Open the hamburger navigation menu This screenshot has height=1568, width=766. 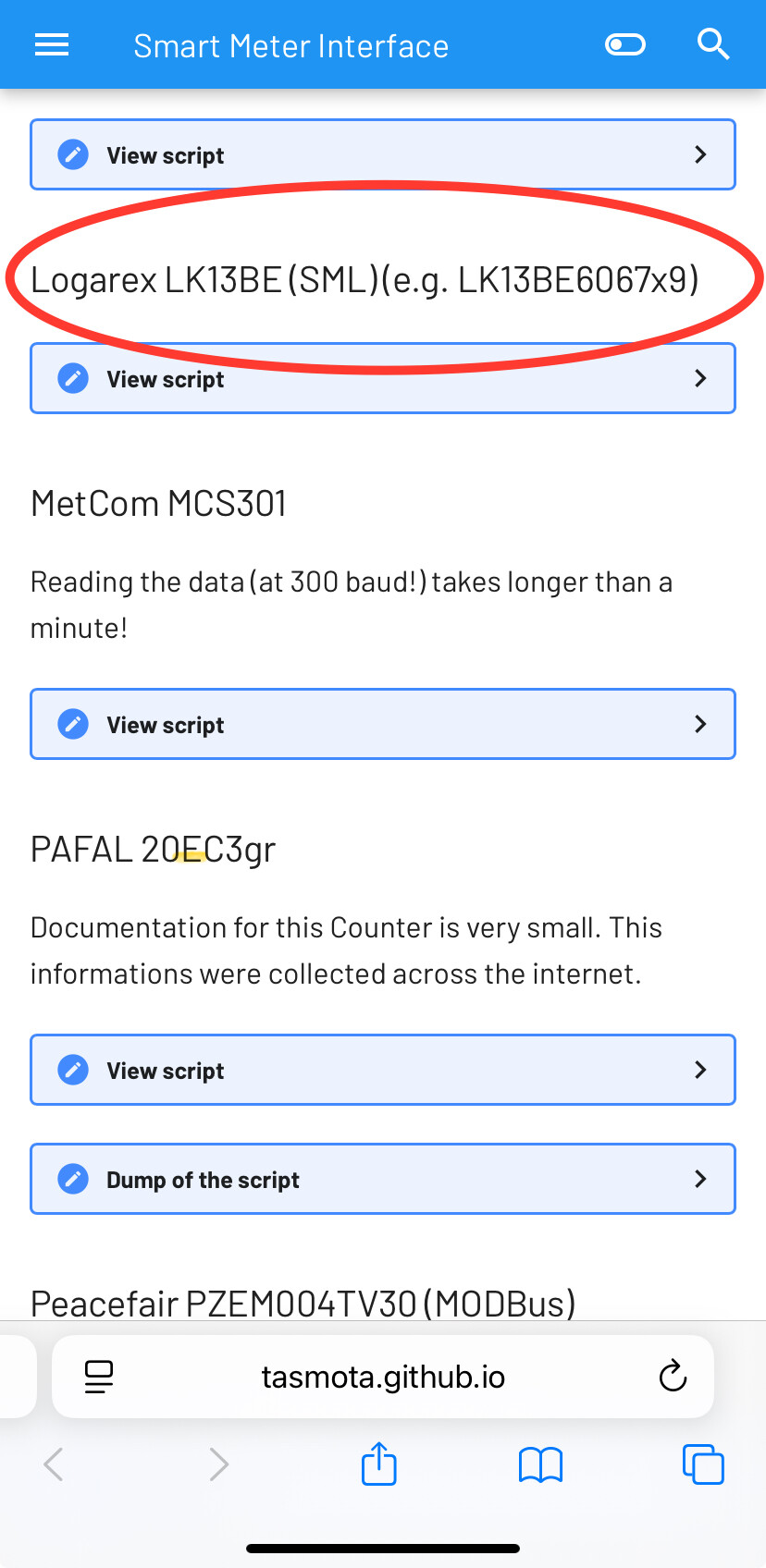(52, 44)
